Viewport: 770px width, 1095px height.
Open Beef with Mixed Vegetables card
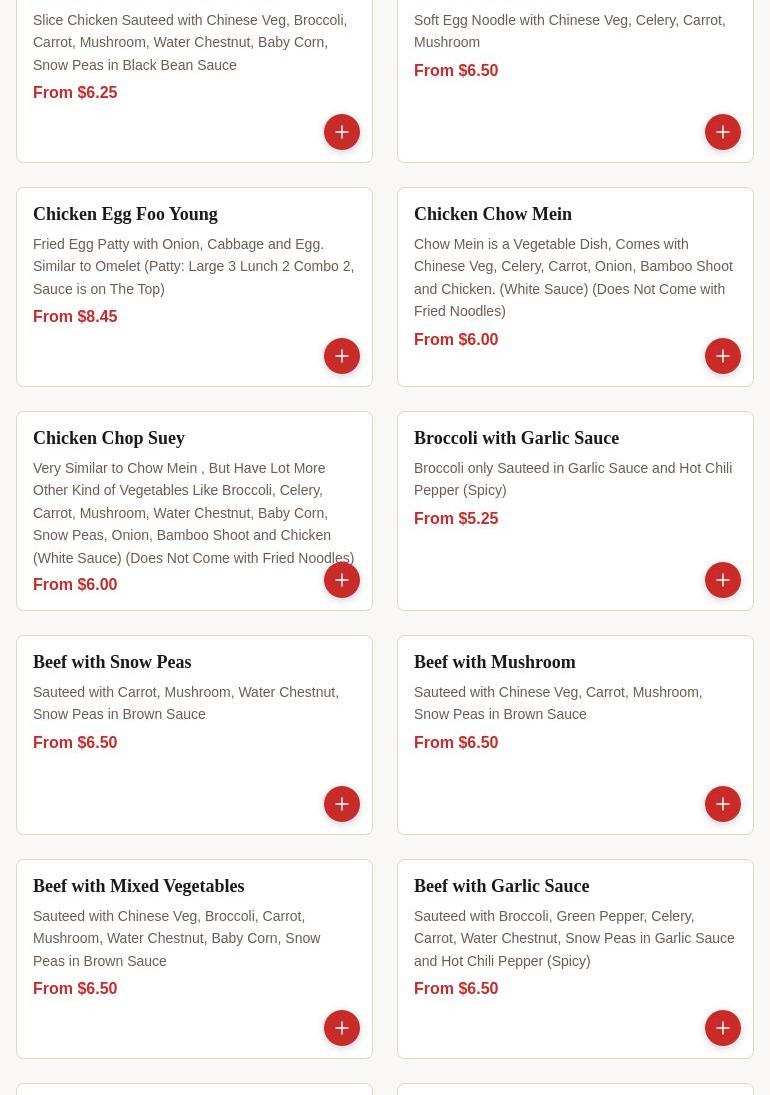[138, 886]
